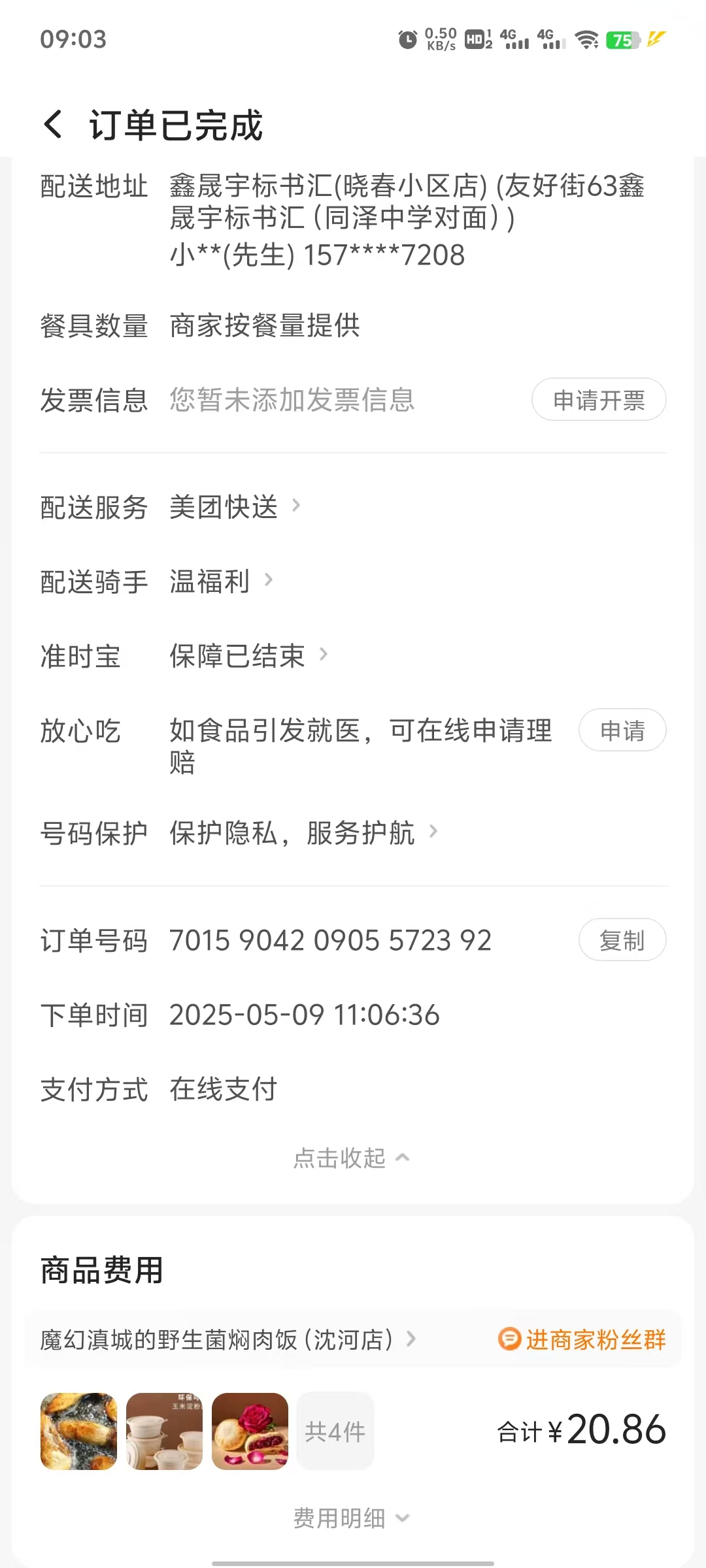Expand 费用明细 fee breakdown

352,1518
